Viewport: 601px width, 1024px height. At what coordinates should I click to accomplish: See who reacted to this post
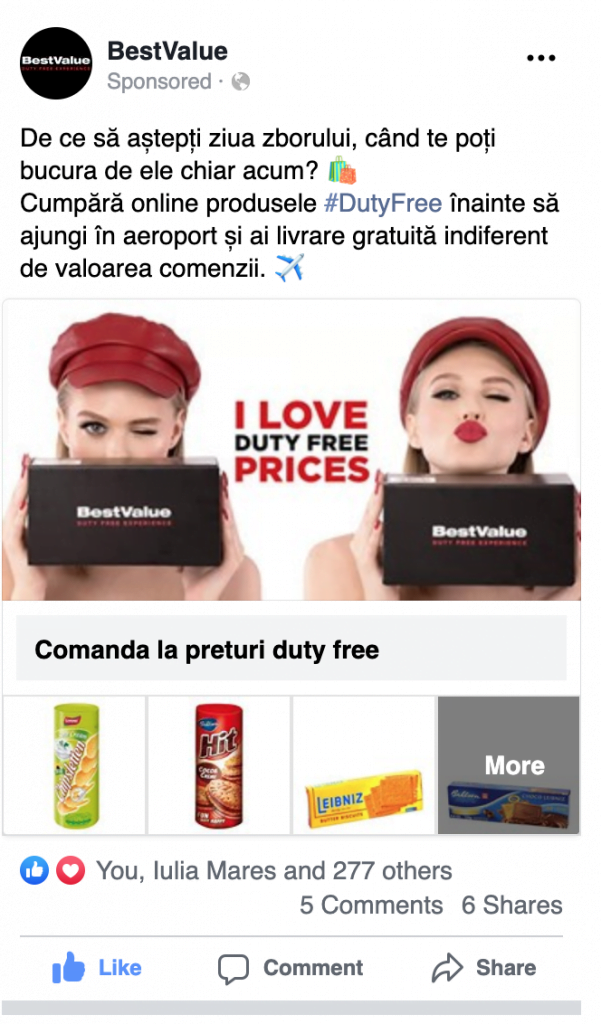(x=273, y=871)
